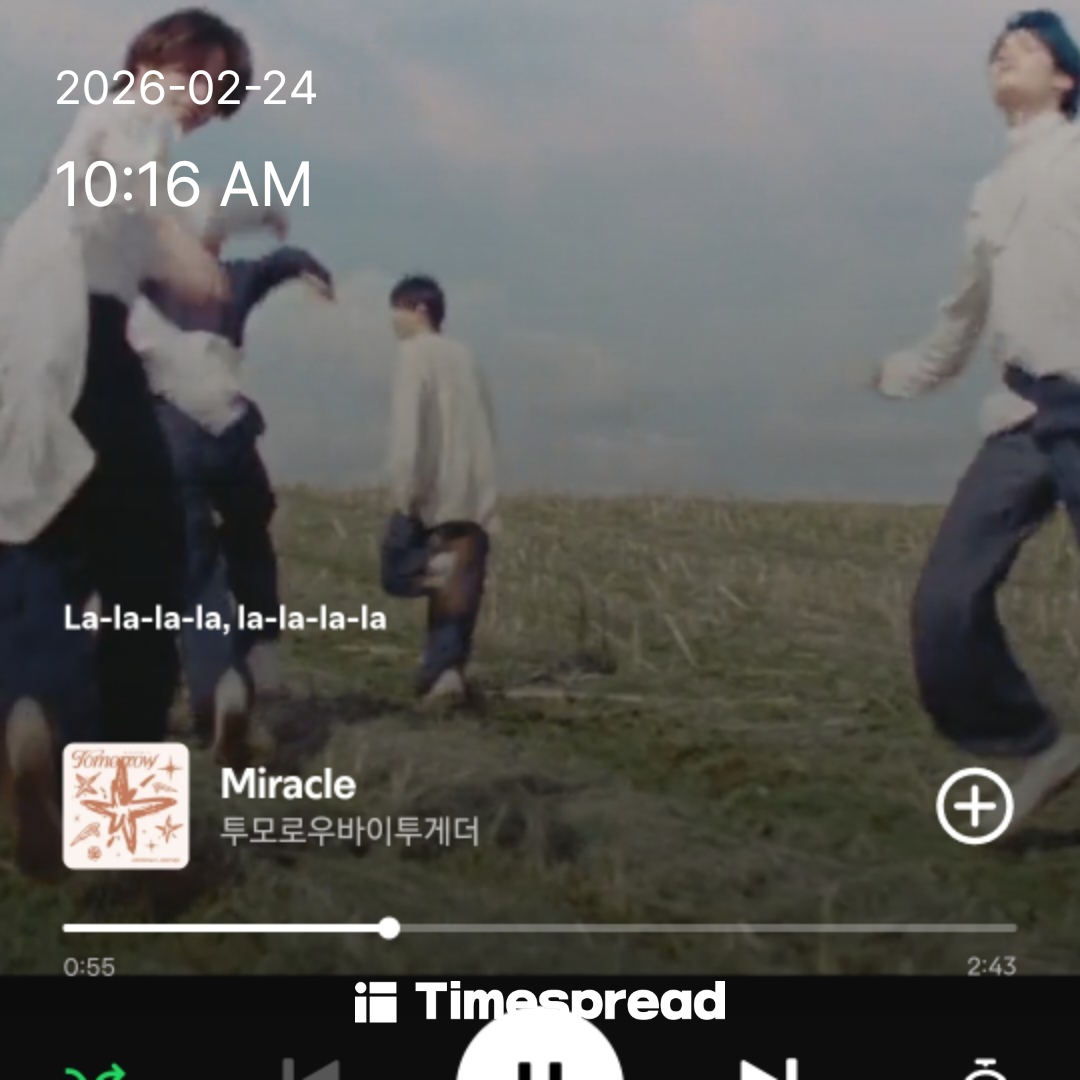Image resolution: width=1080 pixels, height=1080 pixels.
Task: Go back to the previous track
Action: coord(311,1069)
